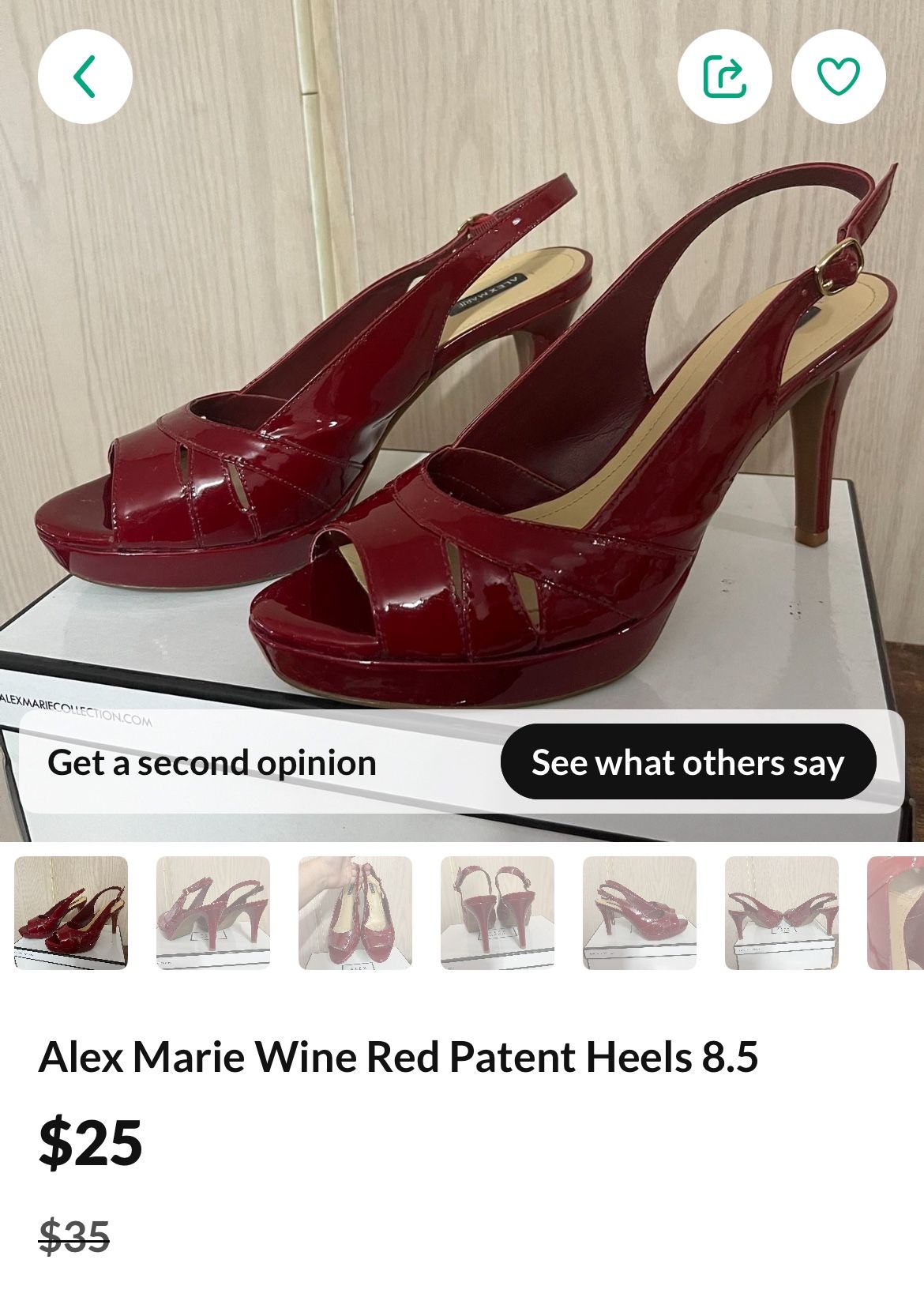View the second photo thumbnail
Viewport: 924px width, 1316px height.
(213, 913)
